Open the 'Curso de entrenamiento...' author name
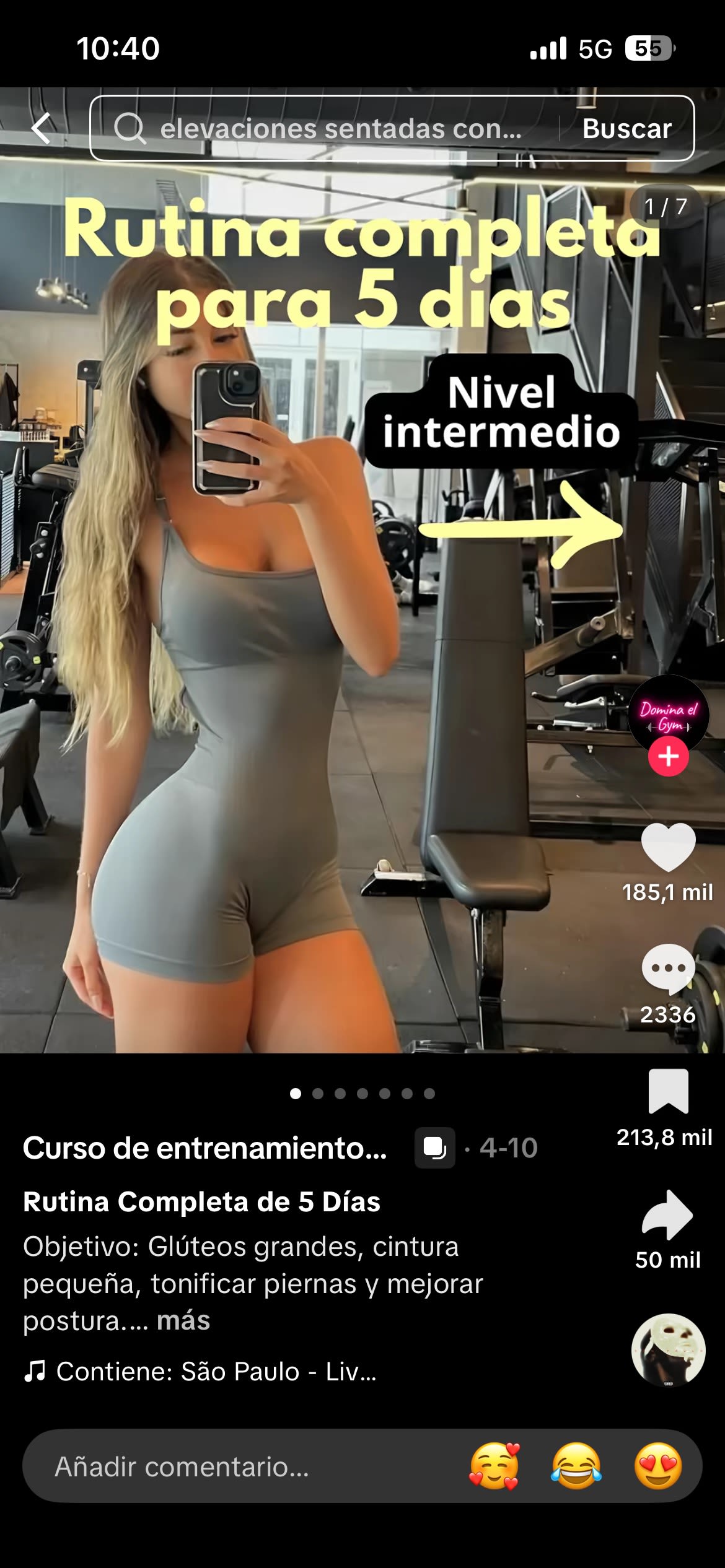This screenshot has width=725, height=1568. tap(204, 1148)
